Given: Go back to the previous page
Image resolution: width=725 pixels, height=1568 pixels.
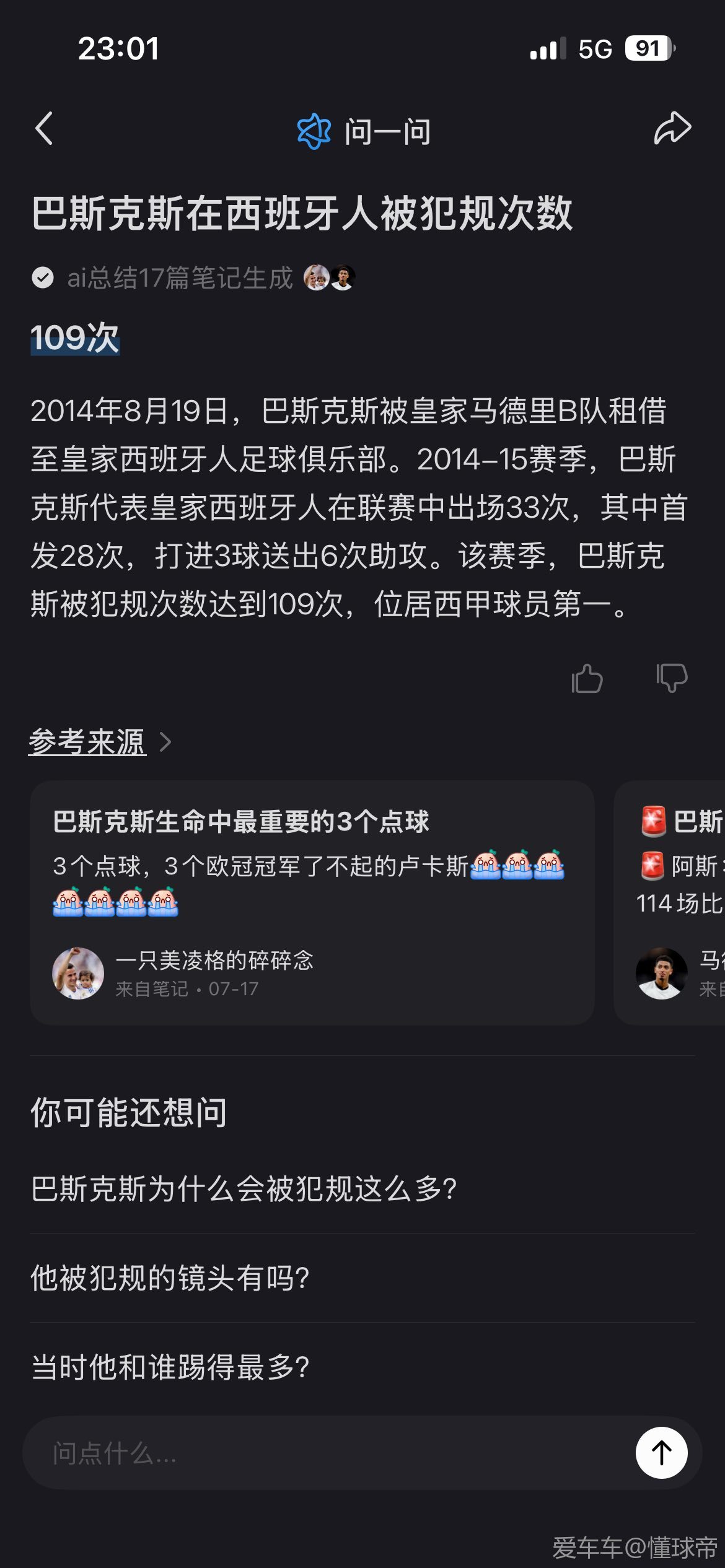Looking at the screenshot, I should tap(44, 129).
